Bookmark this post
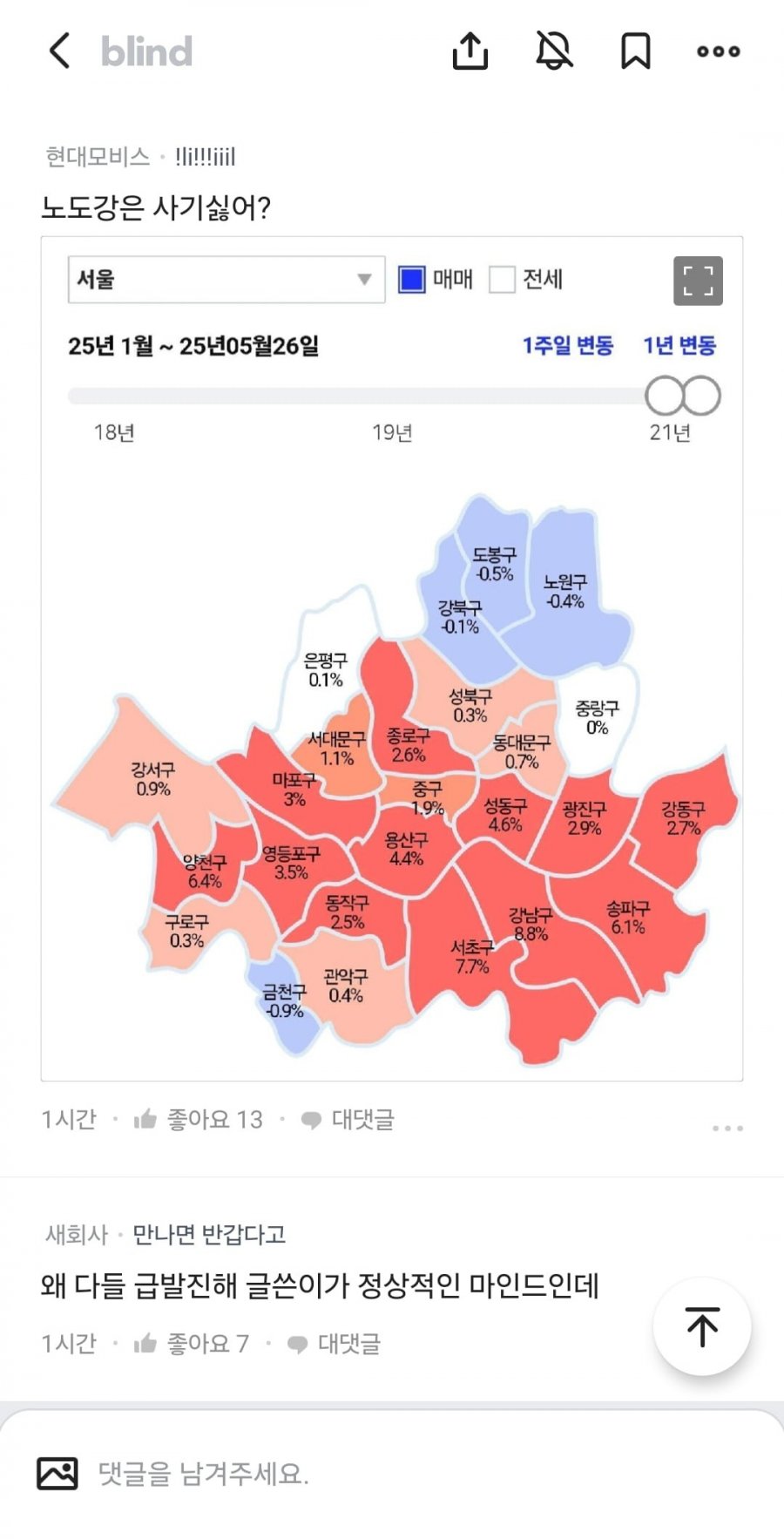The image size is (784, 1539). 635,51
